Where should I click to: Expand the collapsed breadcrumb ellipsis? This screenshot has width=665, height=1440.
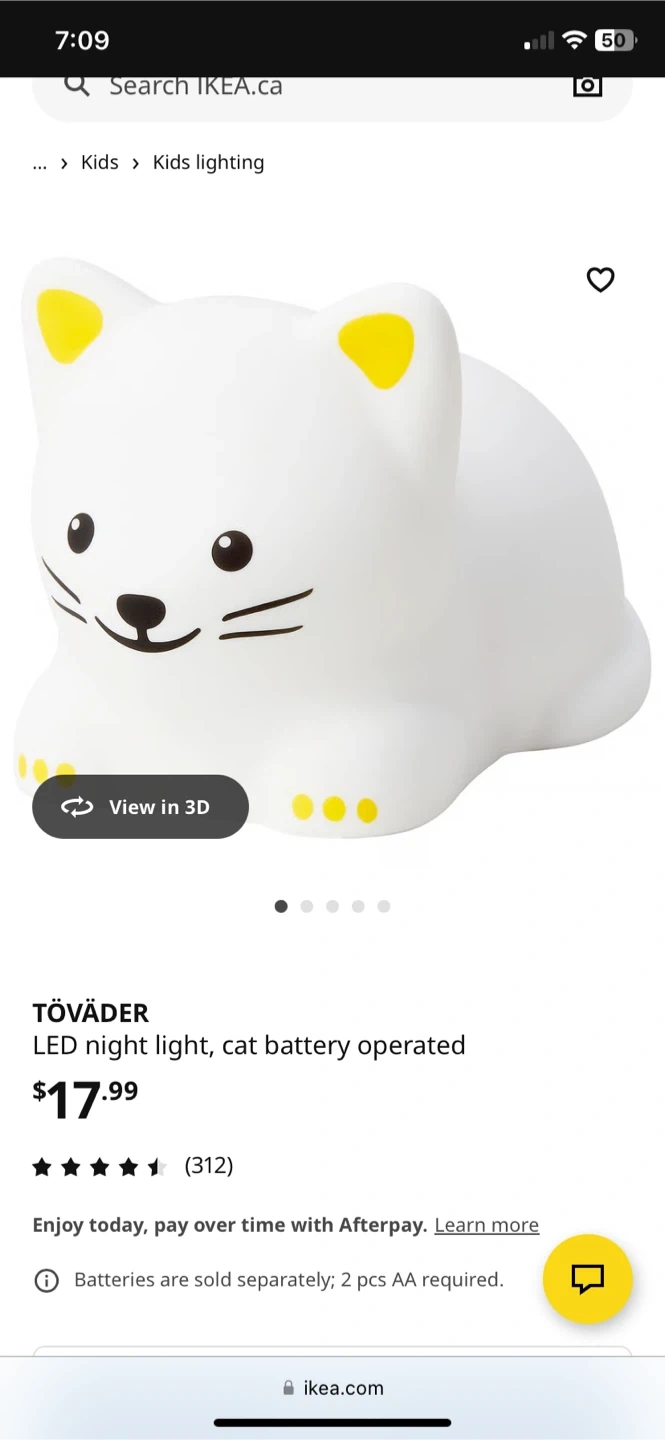pyautogui.click(x=40, y=163)
